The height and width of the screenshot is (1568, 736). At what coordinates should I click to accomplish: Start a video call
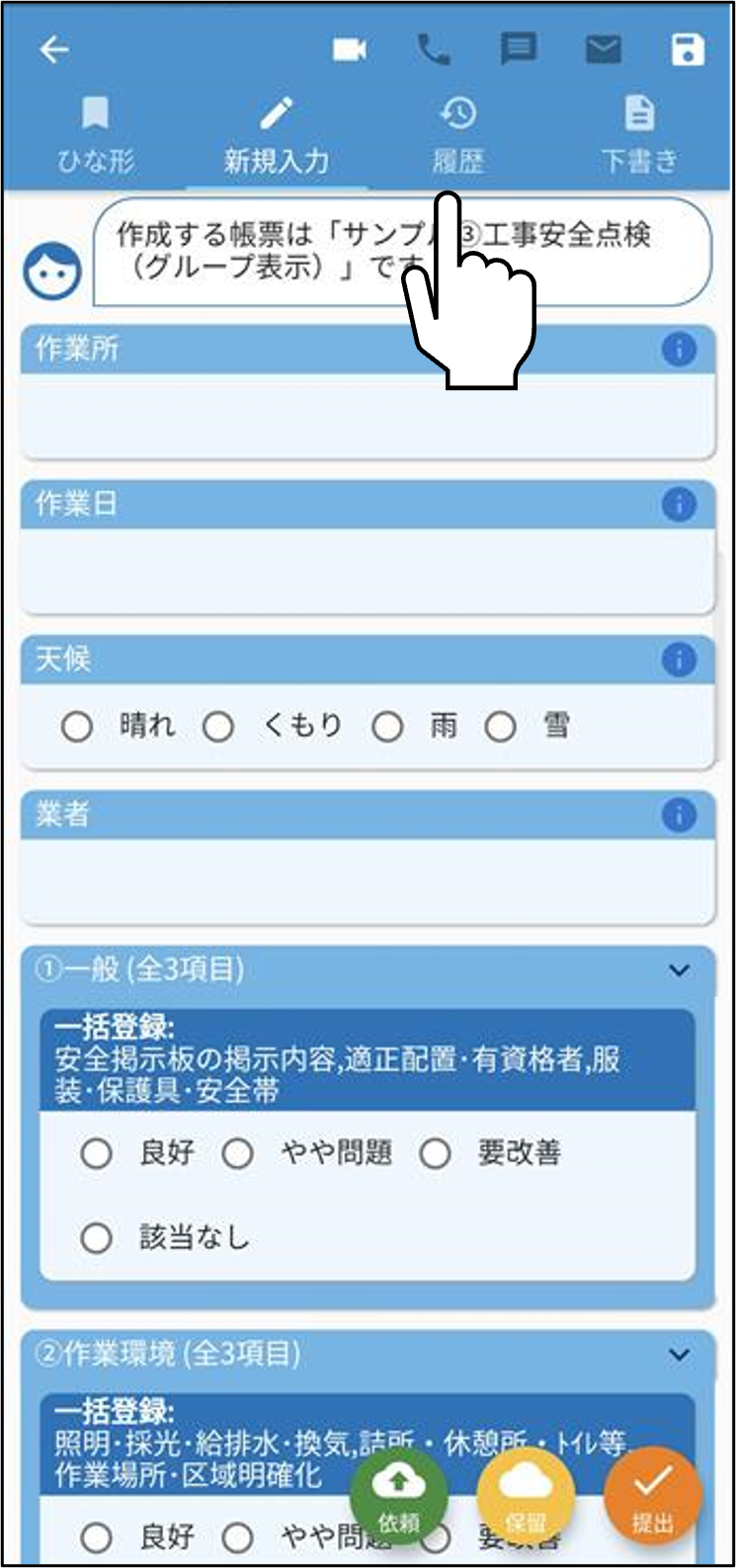coord(350,49)
